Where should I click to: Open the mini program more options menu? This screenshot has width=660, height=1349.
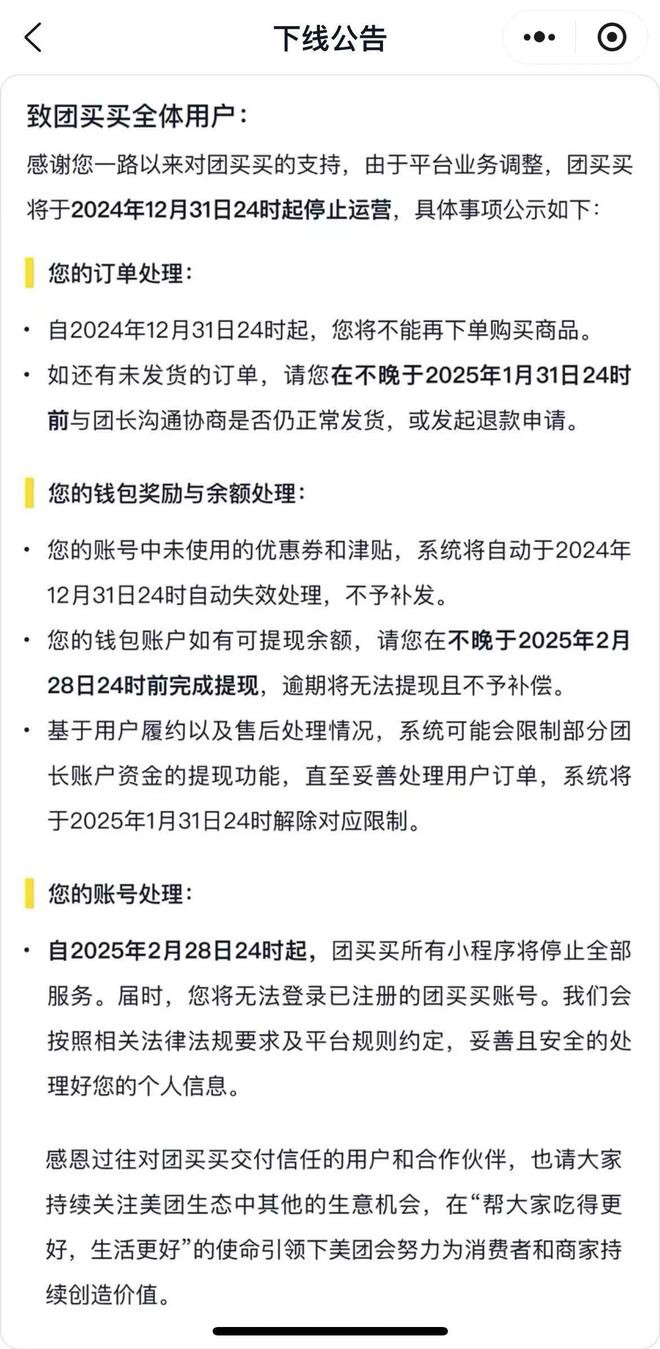pyautogui.click(x=539, y=38)
